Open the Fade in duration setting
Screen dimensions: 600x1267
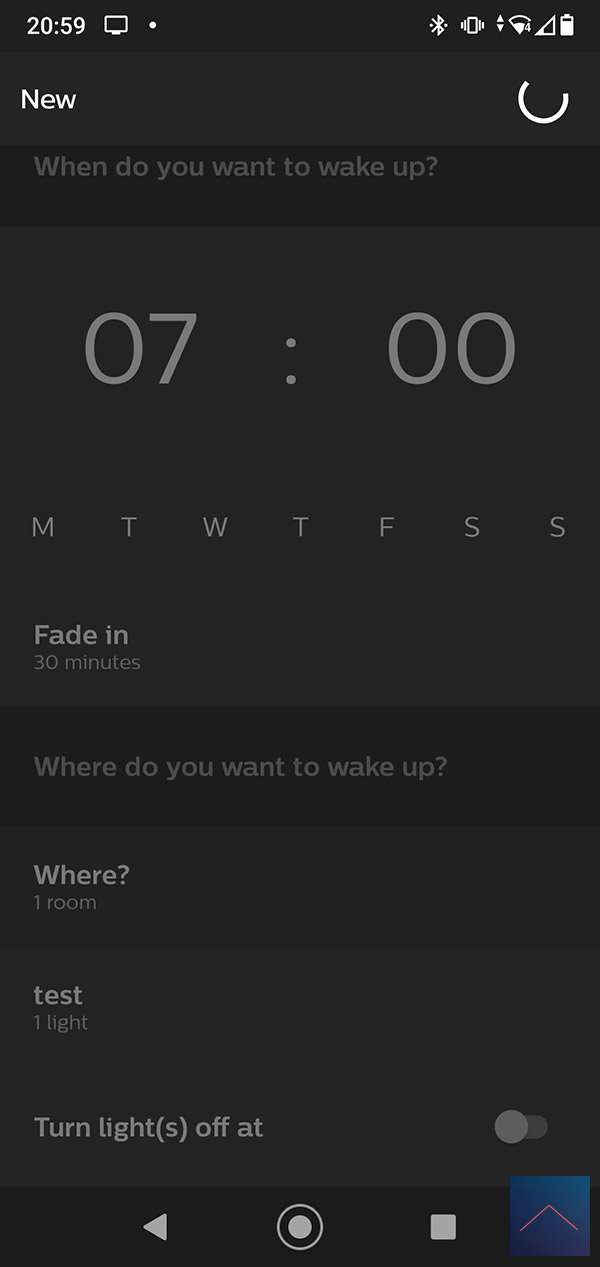300,646
